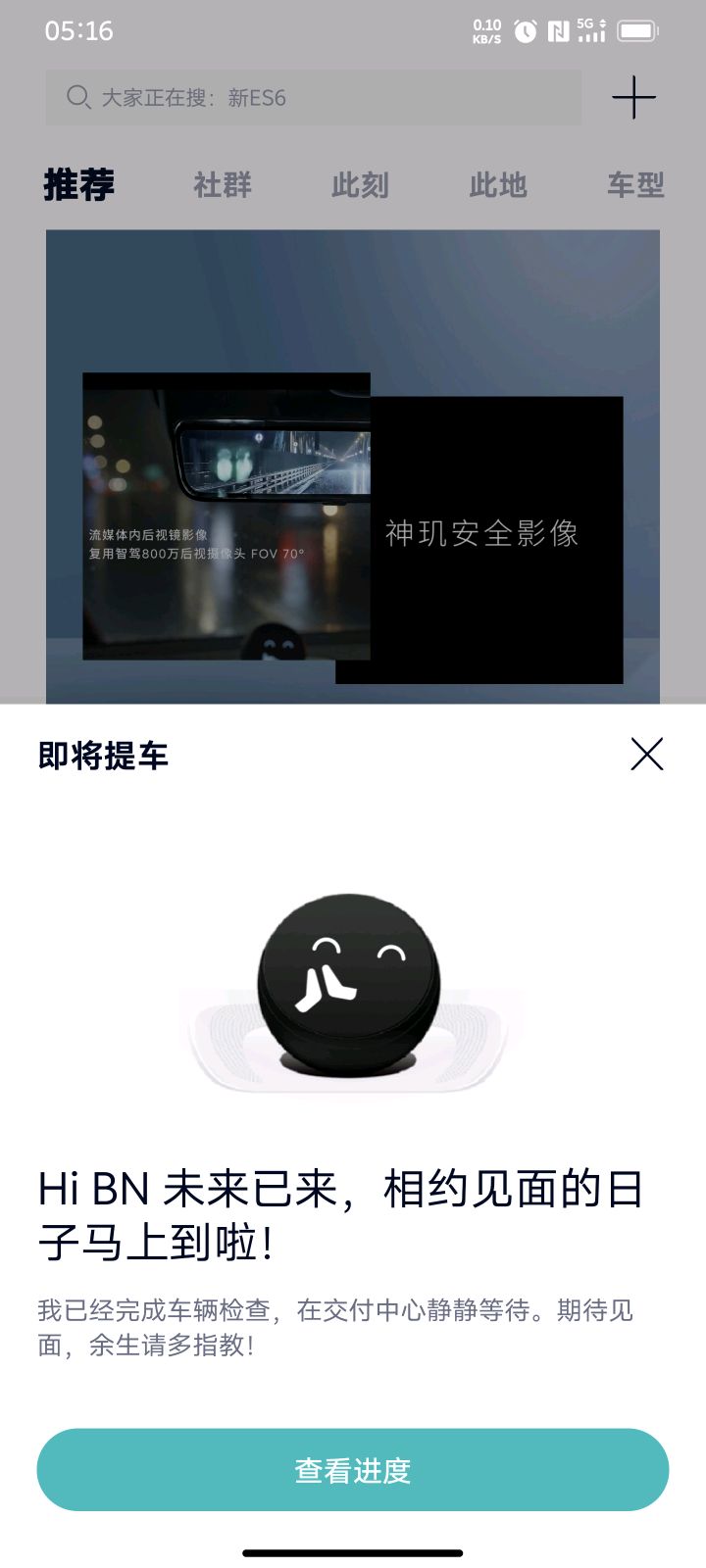Switch to the 车型 tab
This screenshot has height=1568, width=706.
click(635, 184)
